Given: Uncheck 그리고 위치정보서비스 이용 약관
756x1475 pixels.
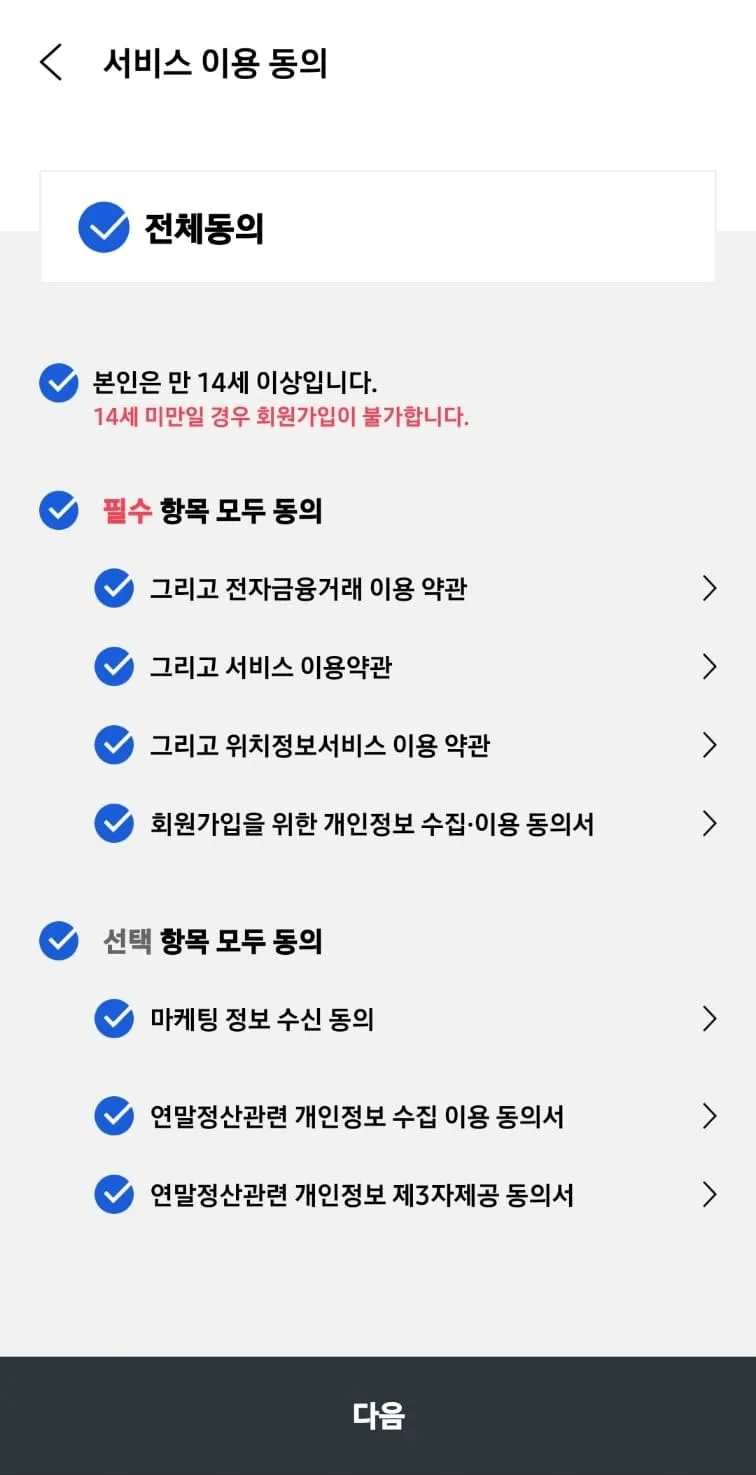Looking at the screenshot, I should pyautogui.click(x=114, y=744).
